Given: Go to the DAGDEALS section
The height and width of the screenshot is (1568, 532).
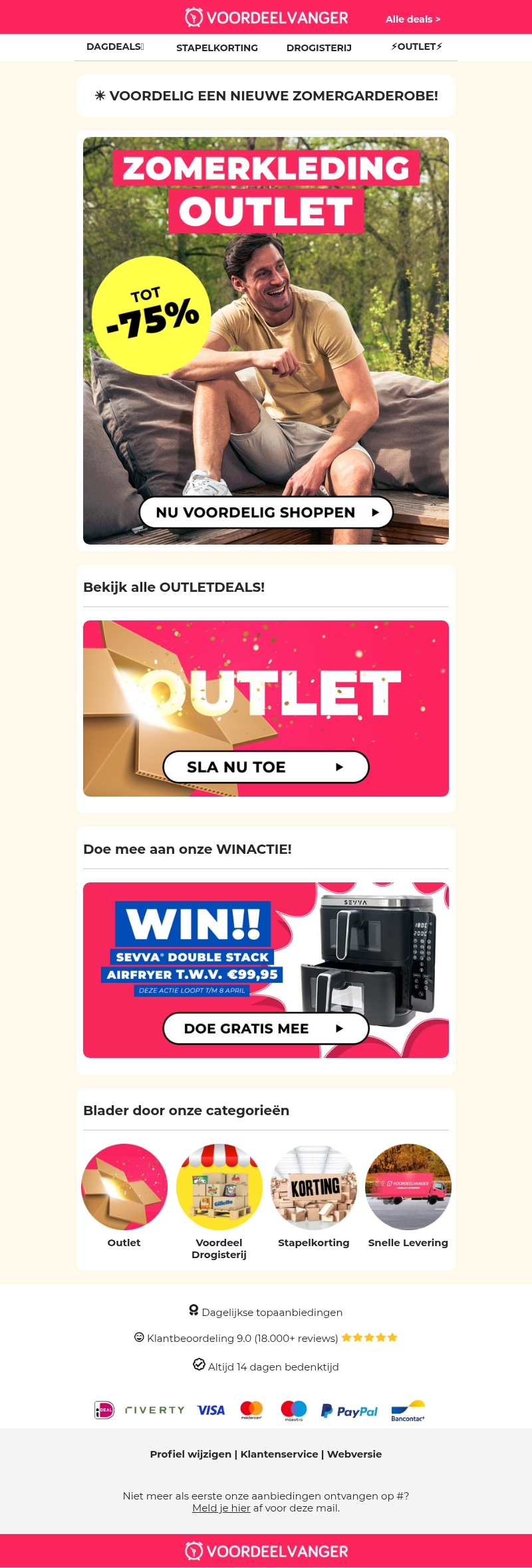Looking at the screenshot, I should point(114,47).
